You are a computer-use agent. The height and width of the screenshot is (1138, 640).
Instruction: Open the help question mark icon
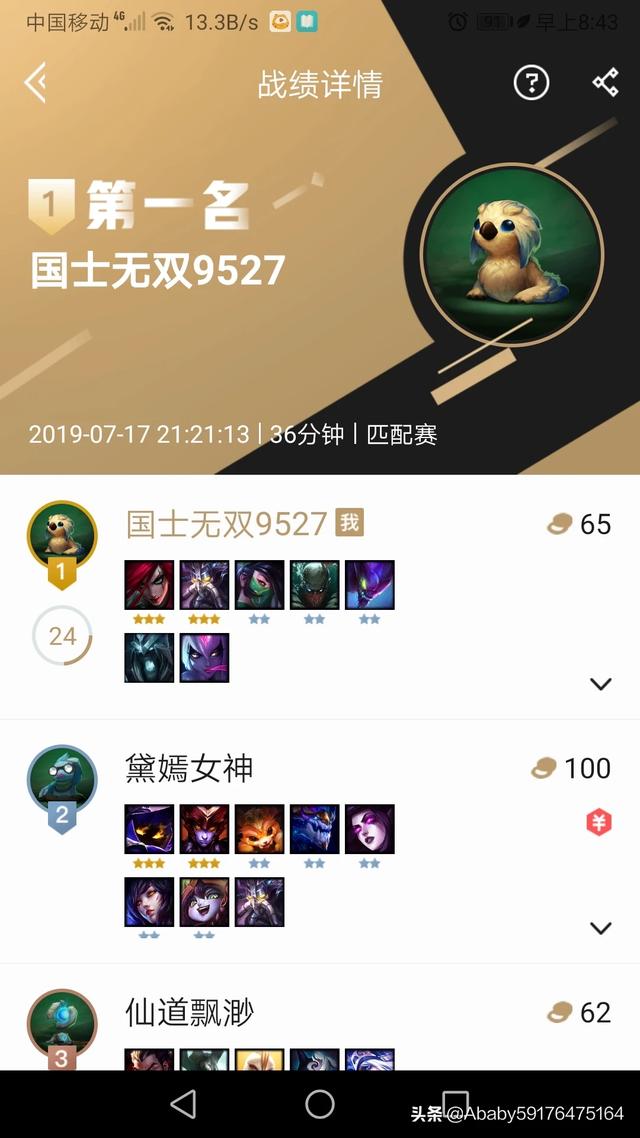point(531,83)
